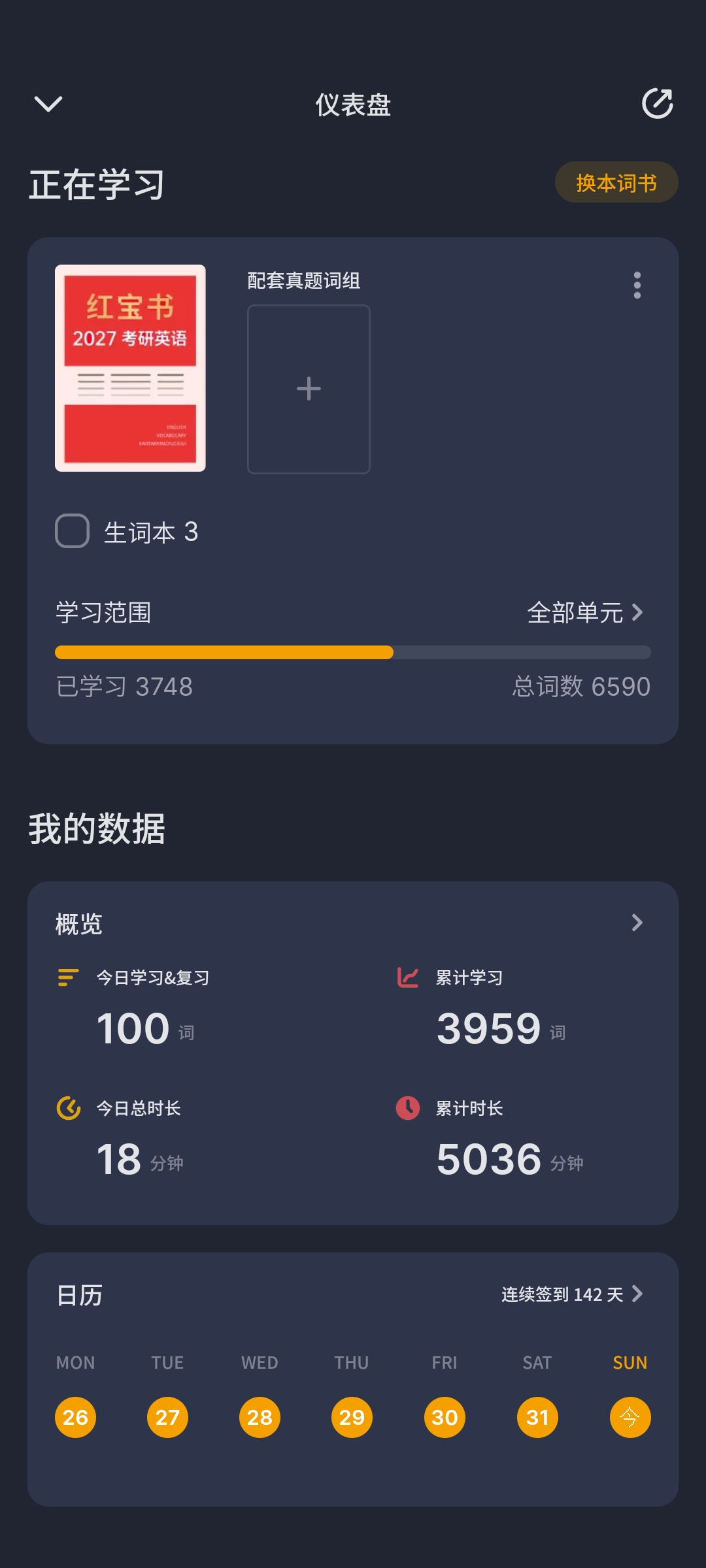This screenshot has height=1568, width=706.
Task: Collapse dashboard with the down chevron
Action: 48,104
